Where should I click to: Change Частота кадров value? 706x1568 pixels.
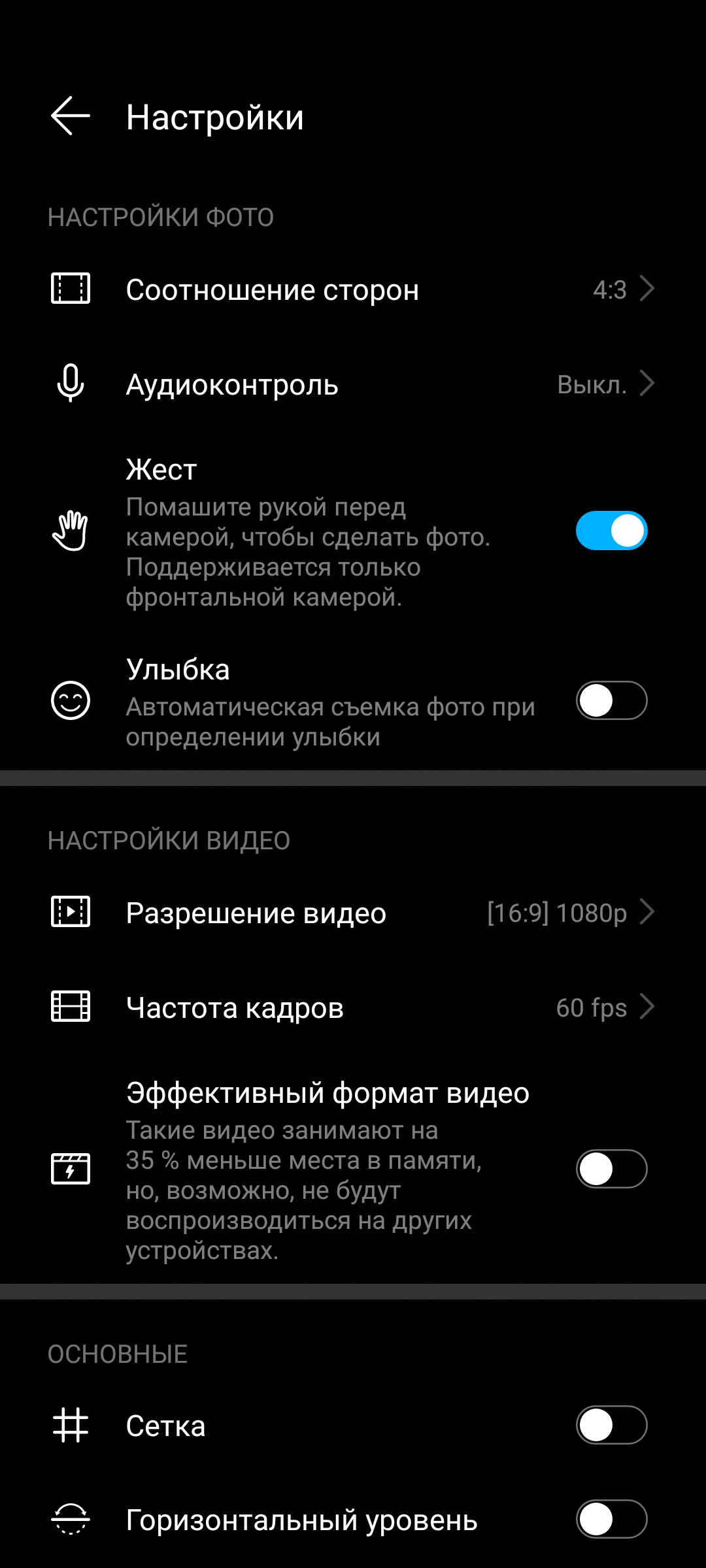(x=353, y=1007)
